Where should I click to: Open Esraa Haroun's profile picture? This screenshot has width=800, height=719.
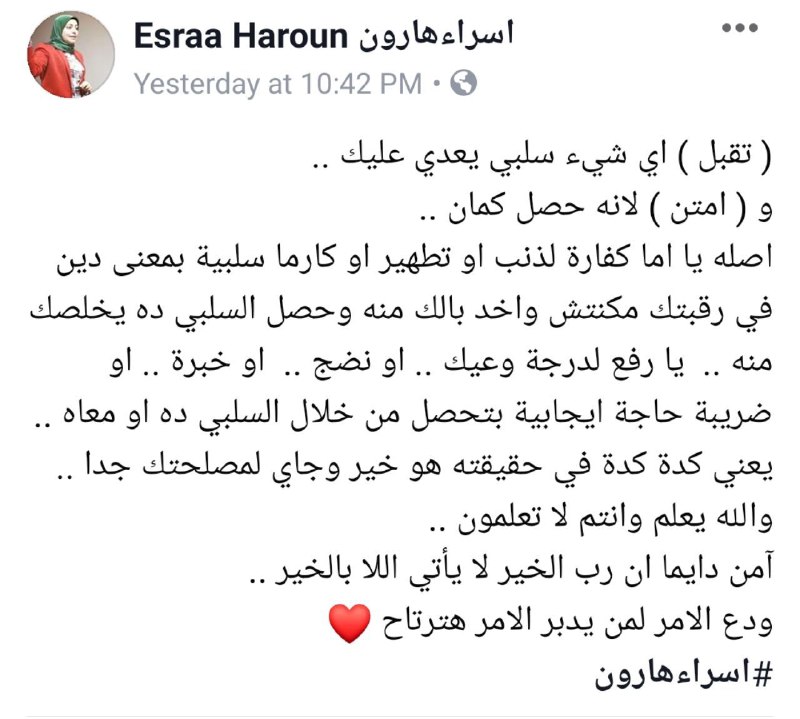tap(70, 56)
